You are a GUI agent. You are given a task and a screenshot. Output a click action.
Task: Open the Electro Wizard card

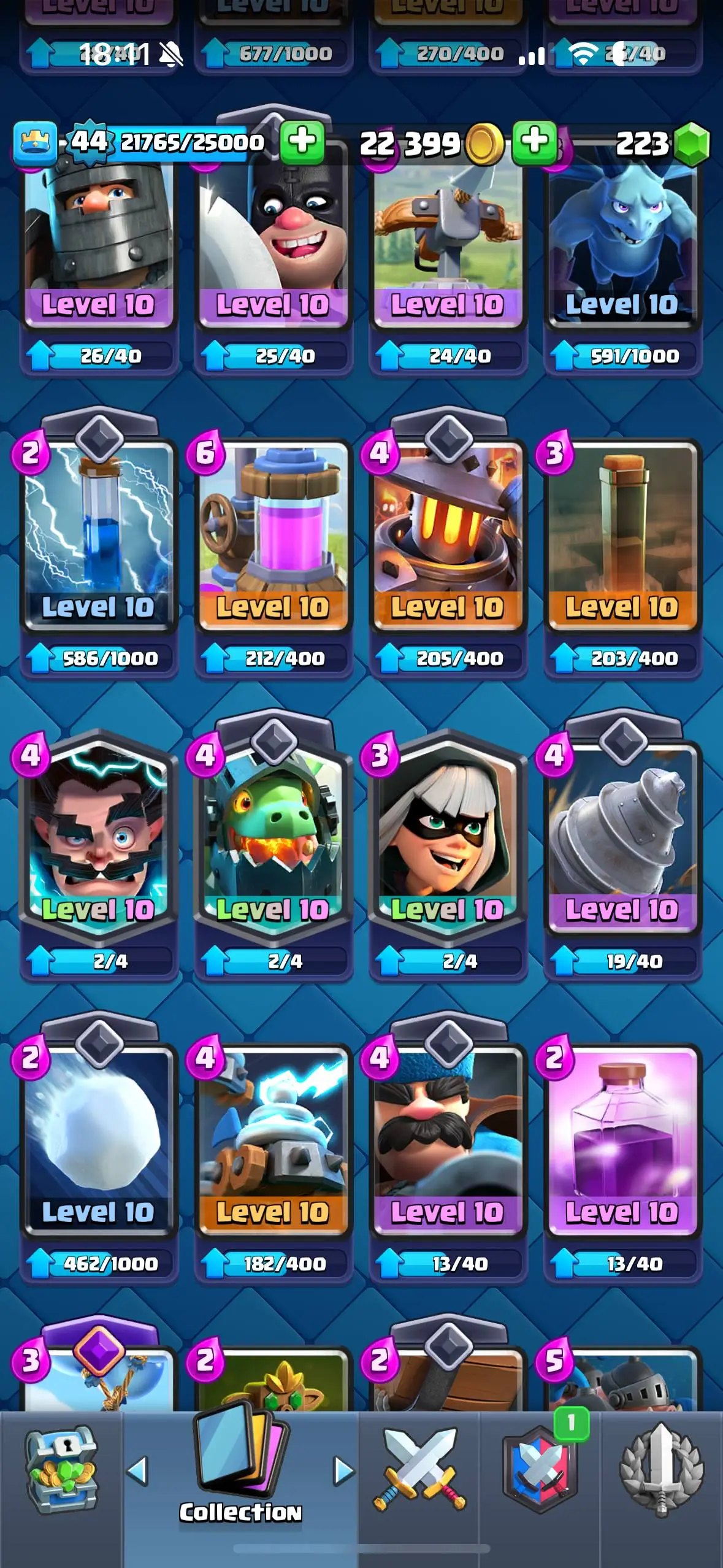[98, 834]
